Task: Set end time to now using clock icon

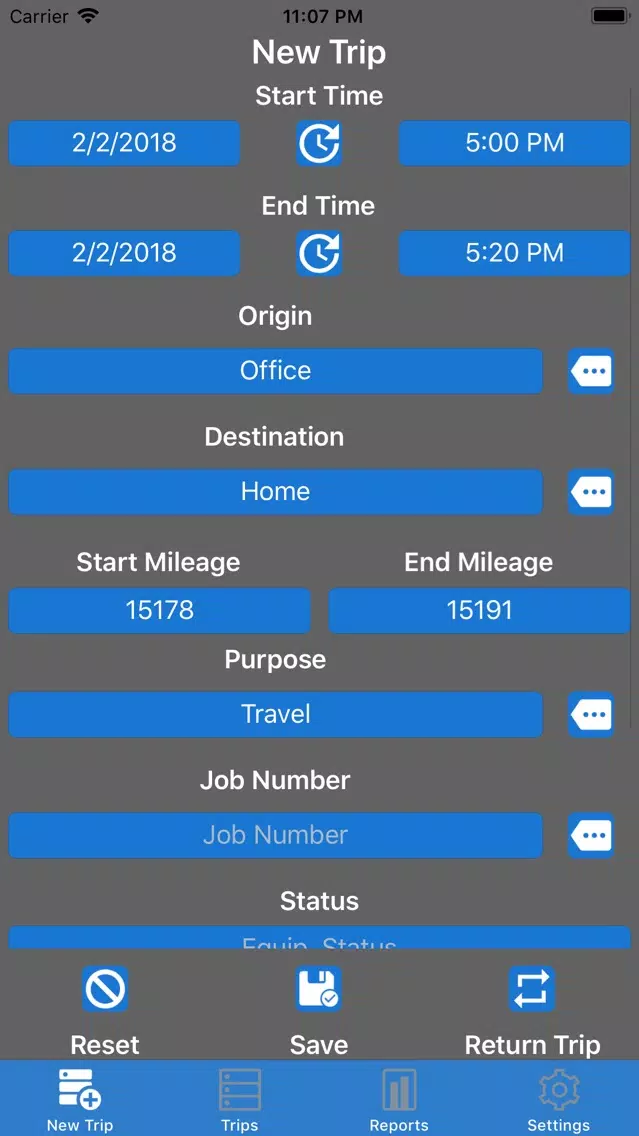Action: (319, 253)
